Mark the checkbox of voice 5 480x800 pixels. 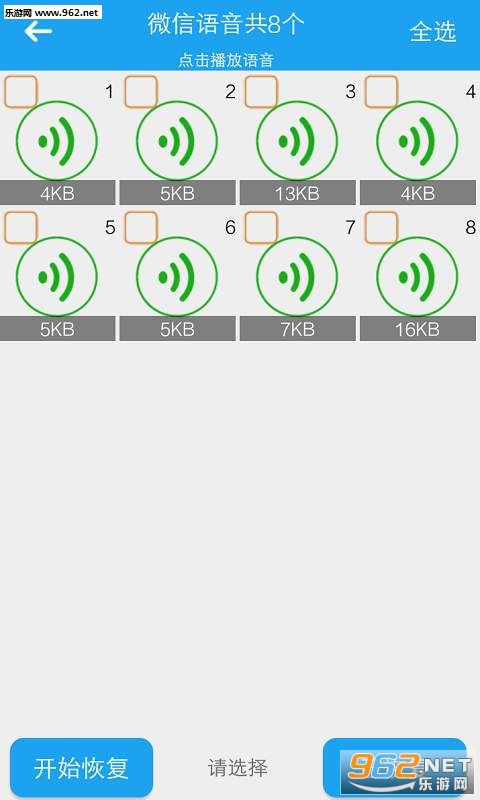point(21,228)
